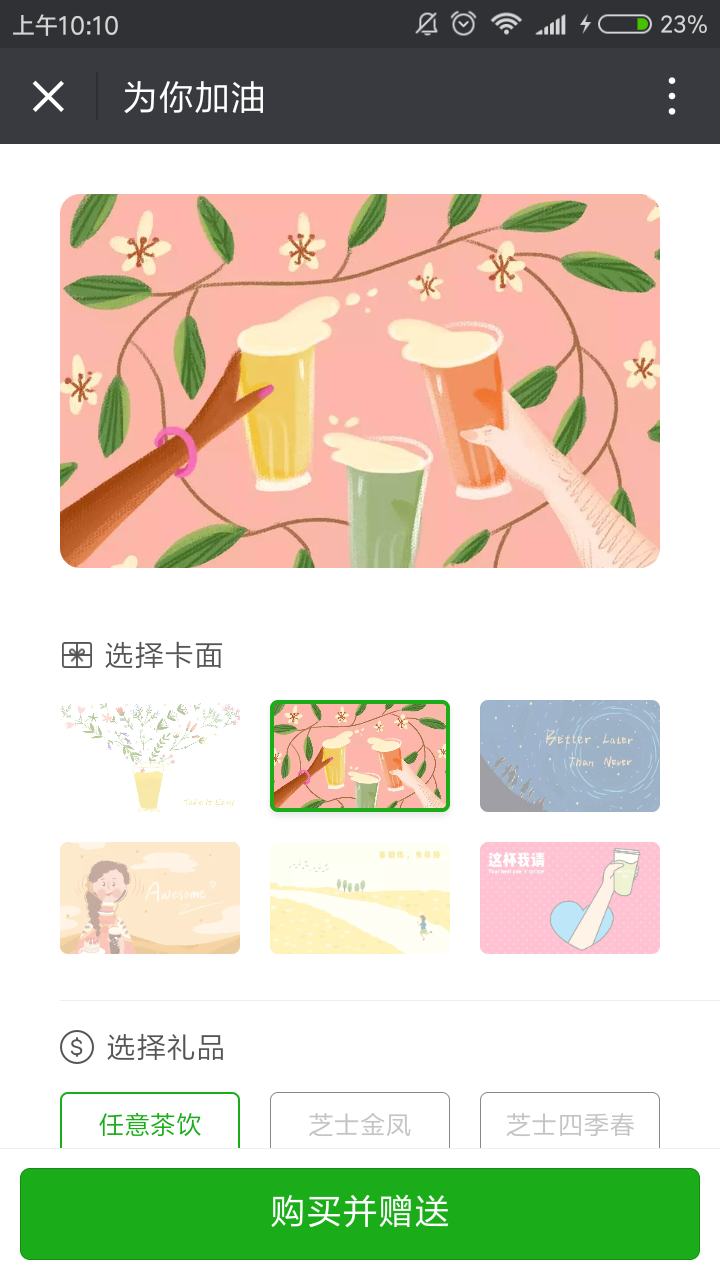Select the 芝士四季春 gift option
The width and height of the screenshot is (720, 1280).
tap(570, 1122)
